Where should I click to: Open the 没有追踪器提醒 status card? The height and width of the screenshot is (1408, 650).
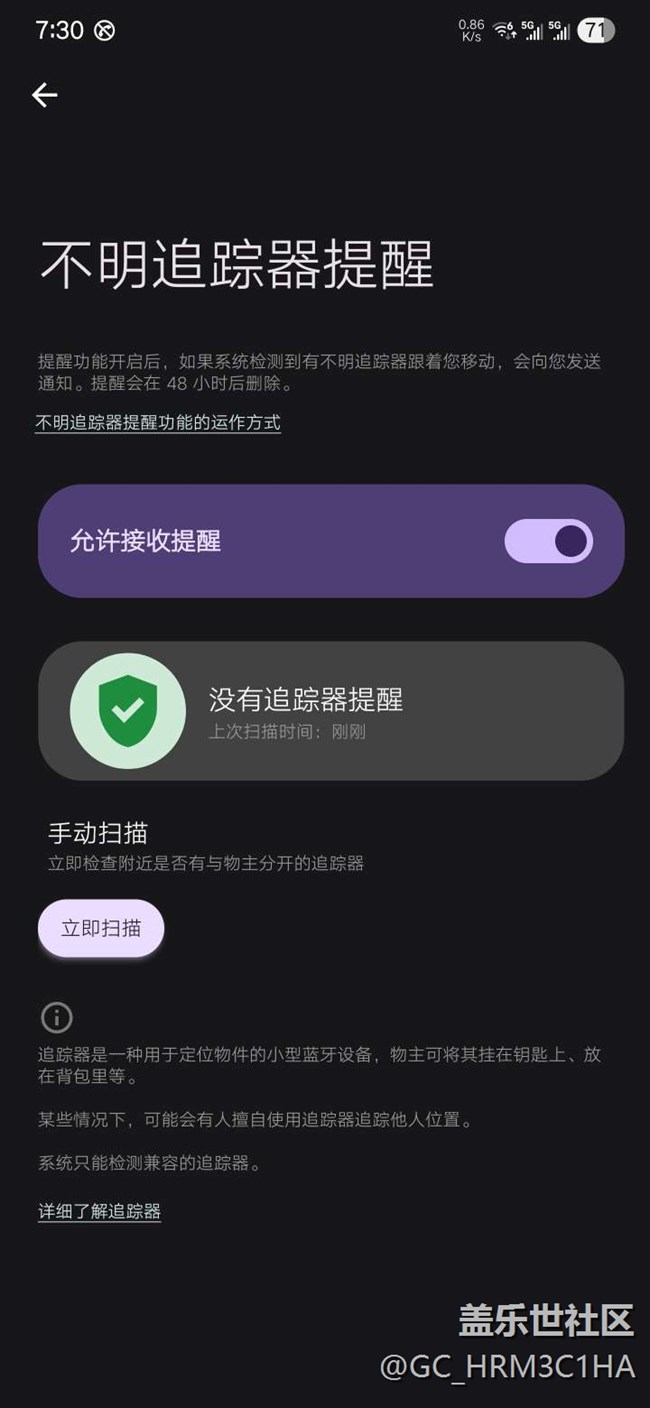[331, 711]
